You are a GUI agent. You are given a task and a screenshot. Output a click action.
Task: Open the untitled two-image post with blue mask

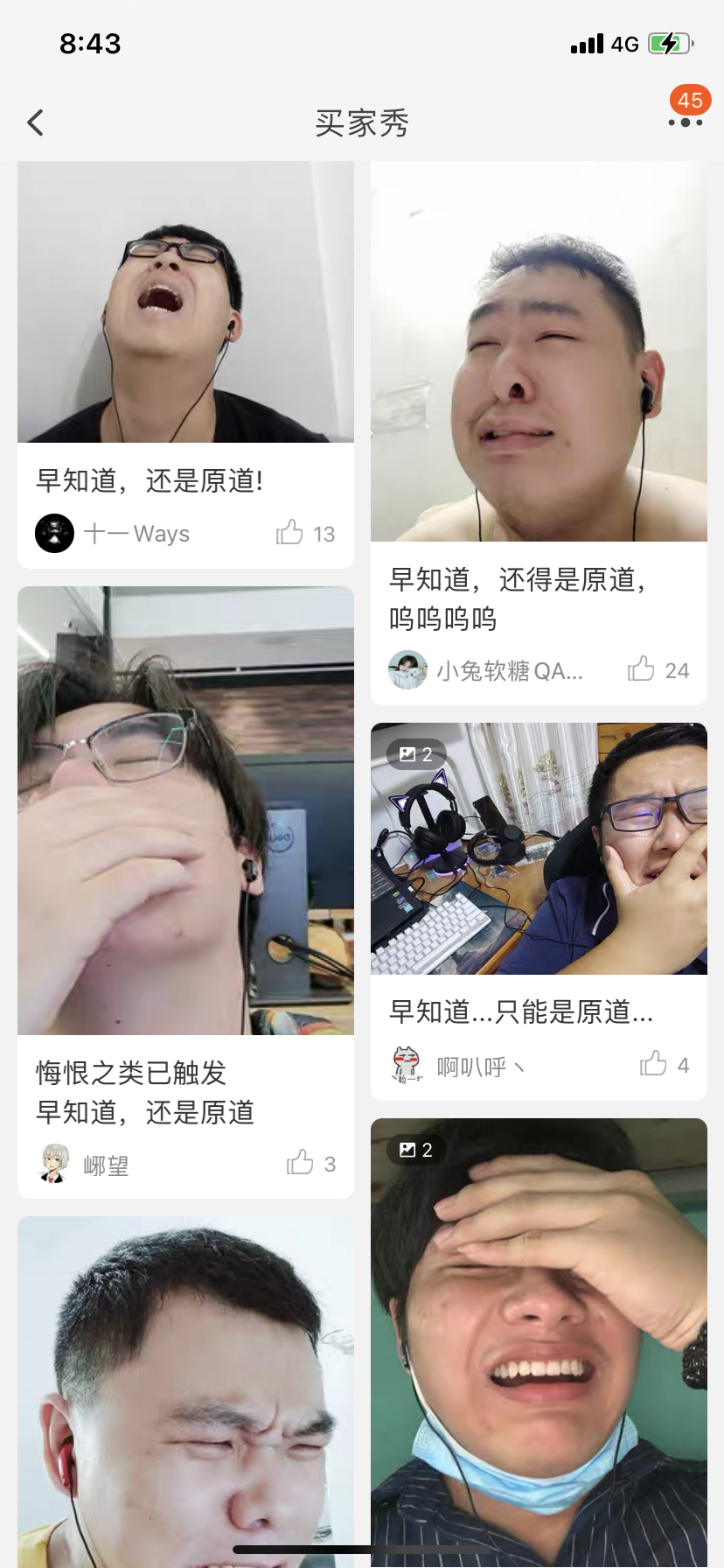coord(539,1339)
